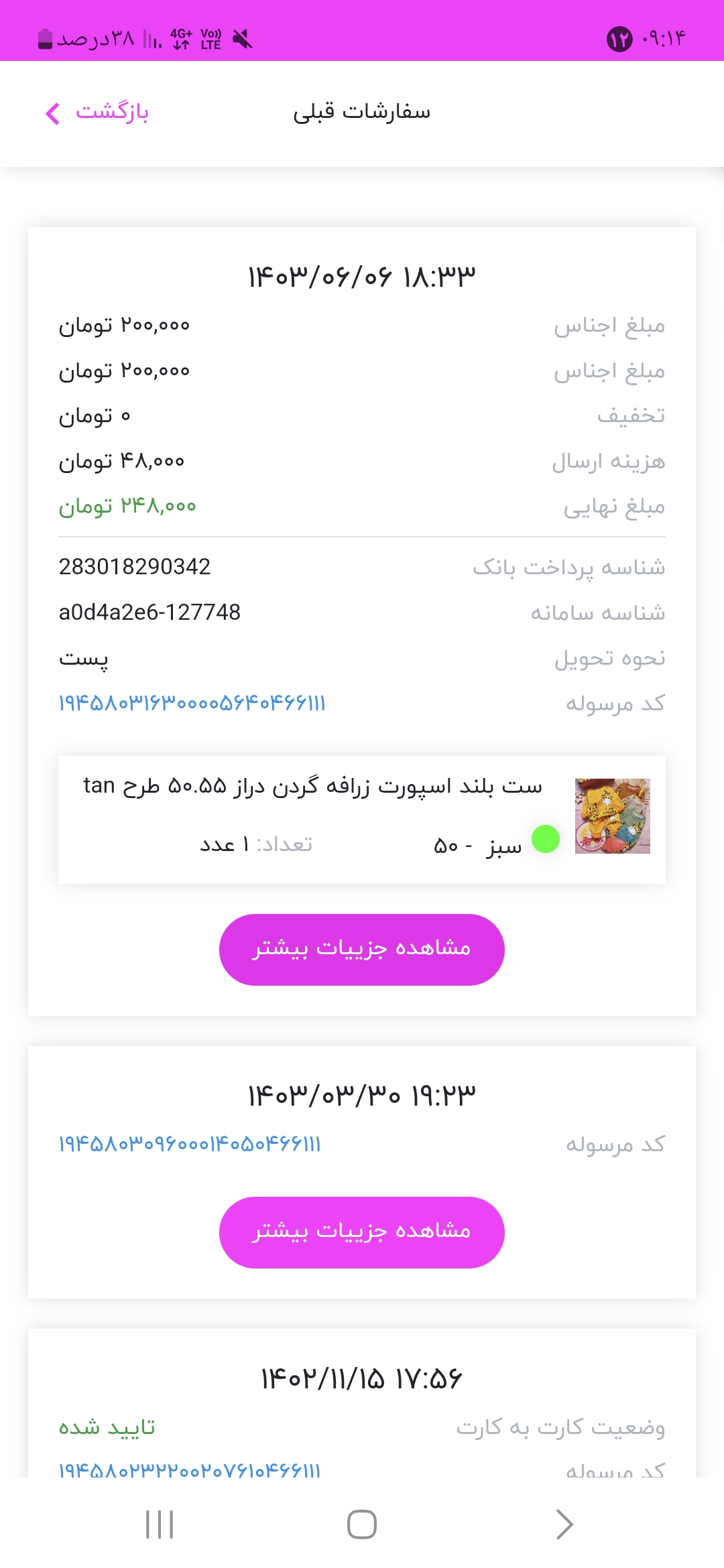The image size is (724, 1568).
Task: Open recent apps from the navigation bar
Action: point(160,1524)
